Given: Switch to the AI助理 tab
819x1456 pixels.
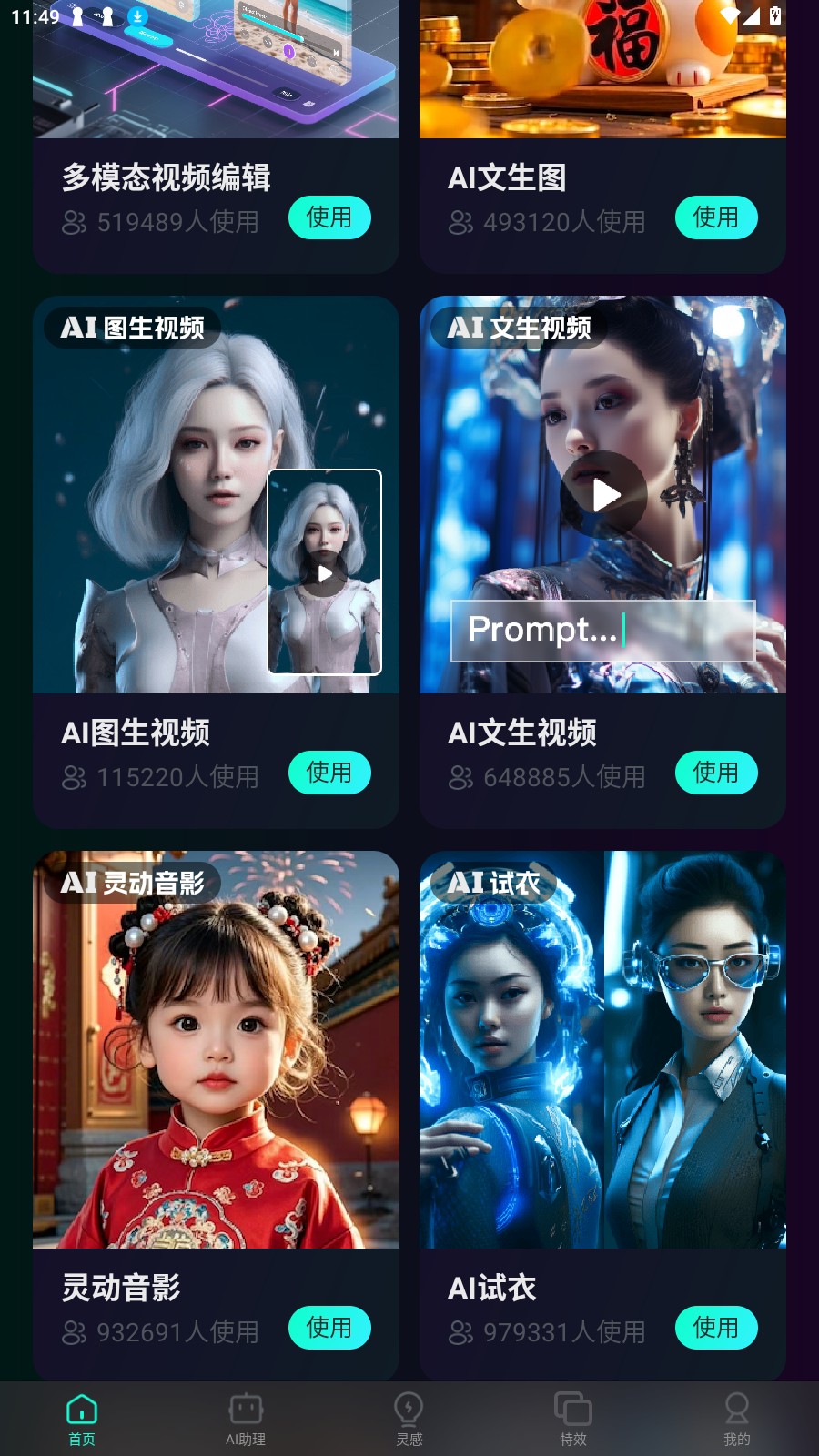Looking at the screenshot, I should (246, 1419).
